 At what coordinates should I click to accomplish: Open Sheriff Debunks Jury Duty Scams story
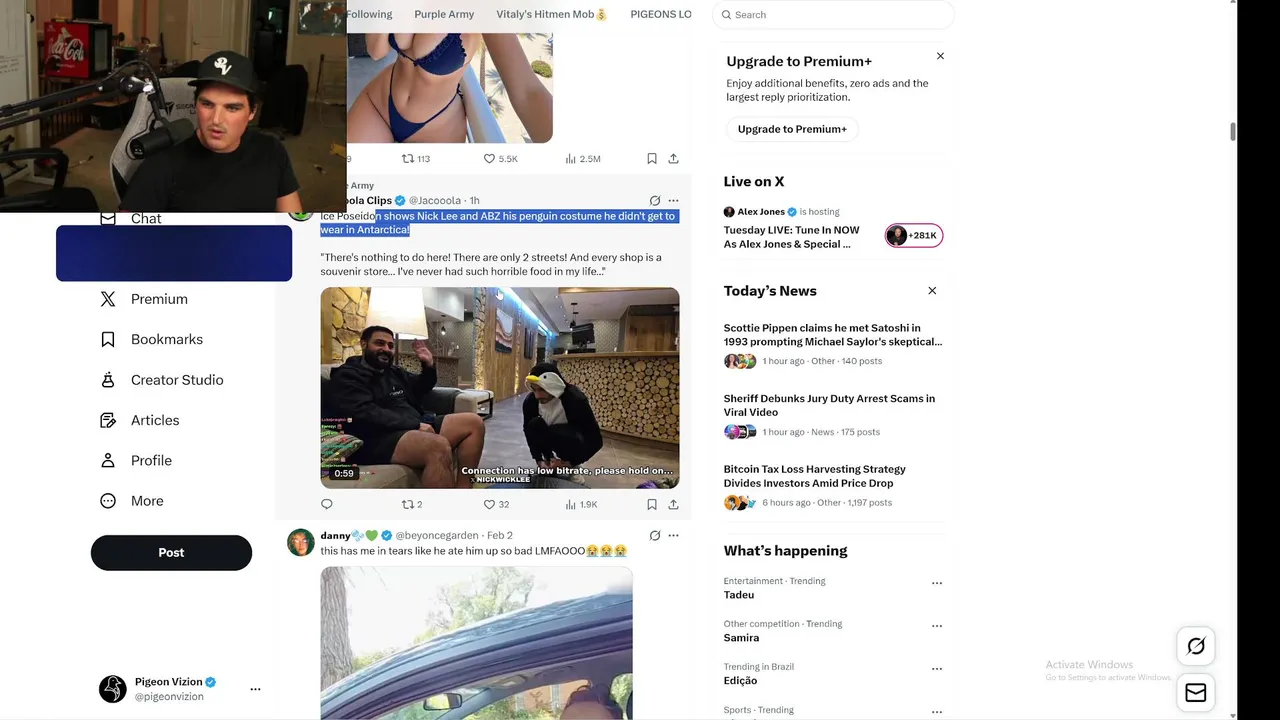[x=829, y=405]
